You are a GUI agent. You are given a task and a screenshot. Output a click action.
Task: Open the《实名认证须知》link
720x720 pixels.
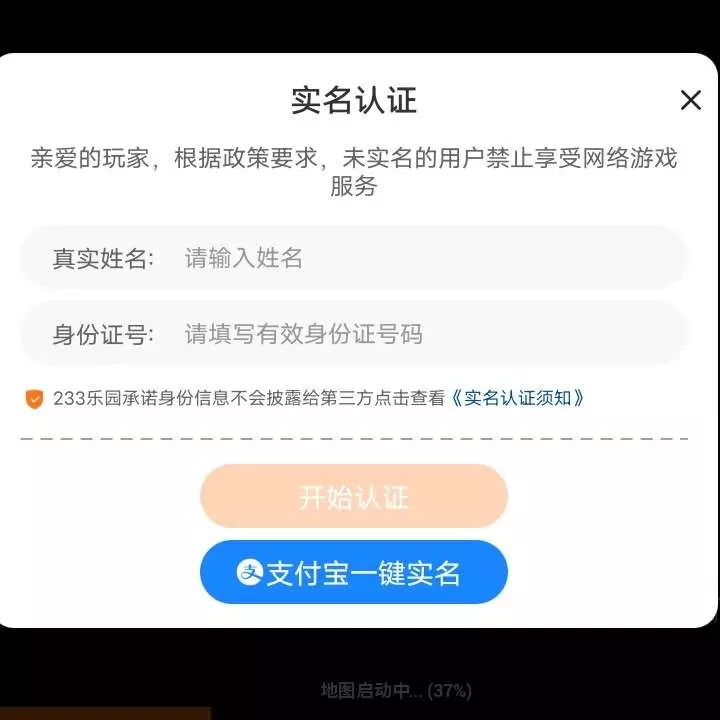(x=518, y=398)
